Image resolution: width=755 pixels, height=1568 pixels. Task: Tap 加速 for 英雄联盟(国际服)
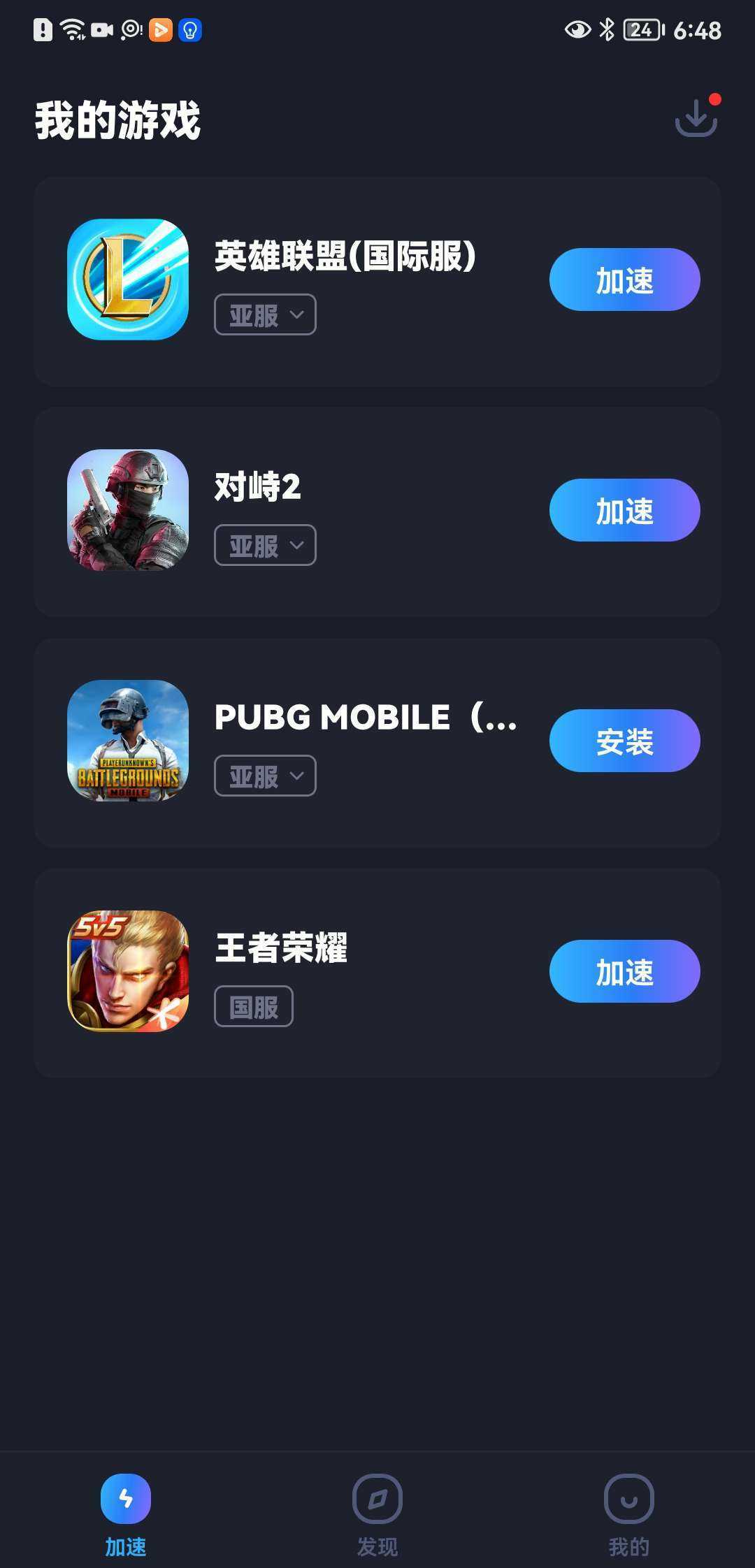point(624,280)
